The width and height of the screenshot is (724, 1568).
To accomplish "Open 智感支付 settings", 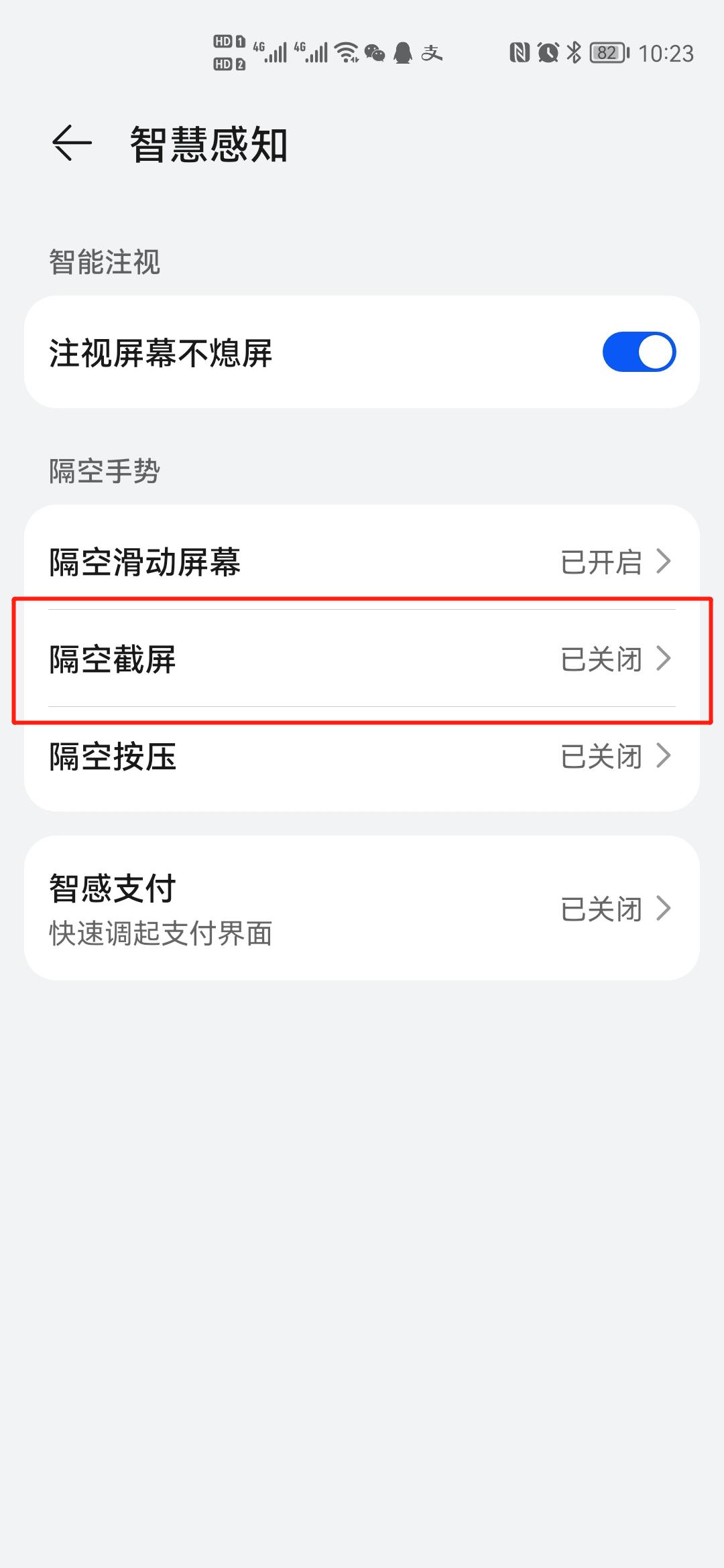I will point(362,909).
